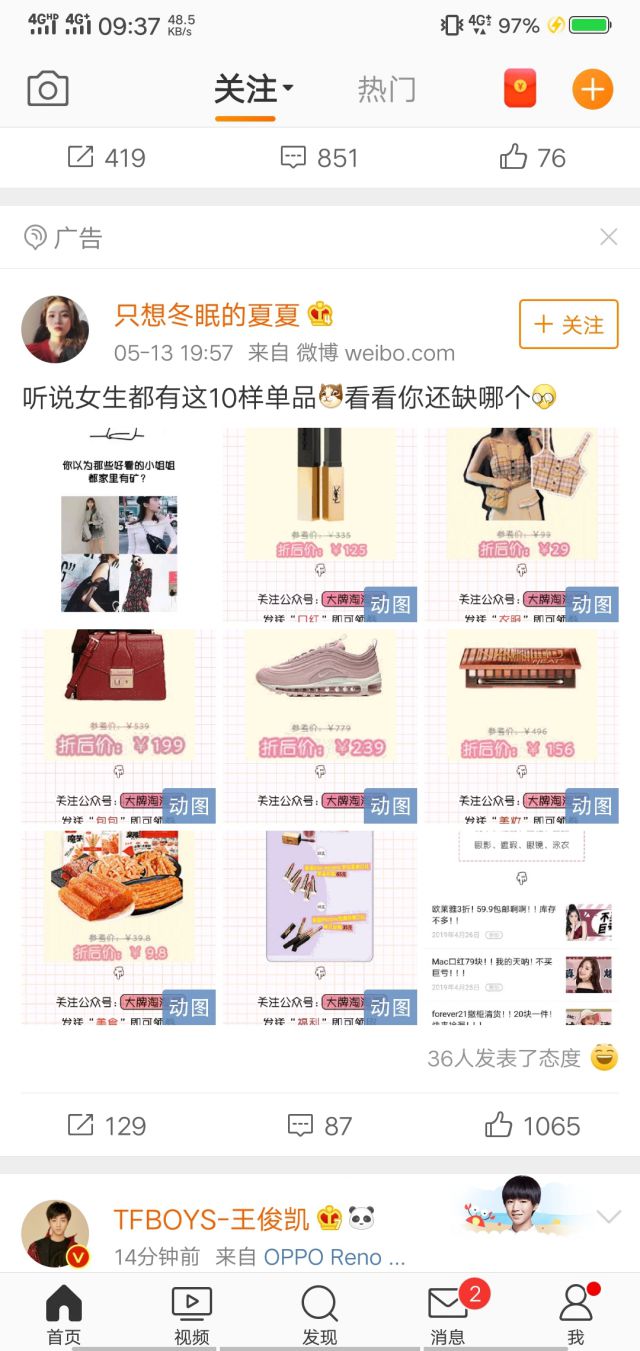Go to the 发现 tab
Screen dimensions: 640x1351
(319, 1314)
